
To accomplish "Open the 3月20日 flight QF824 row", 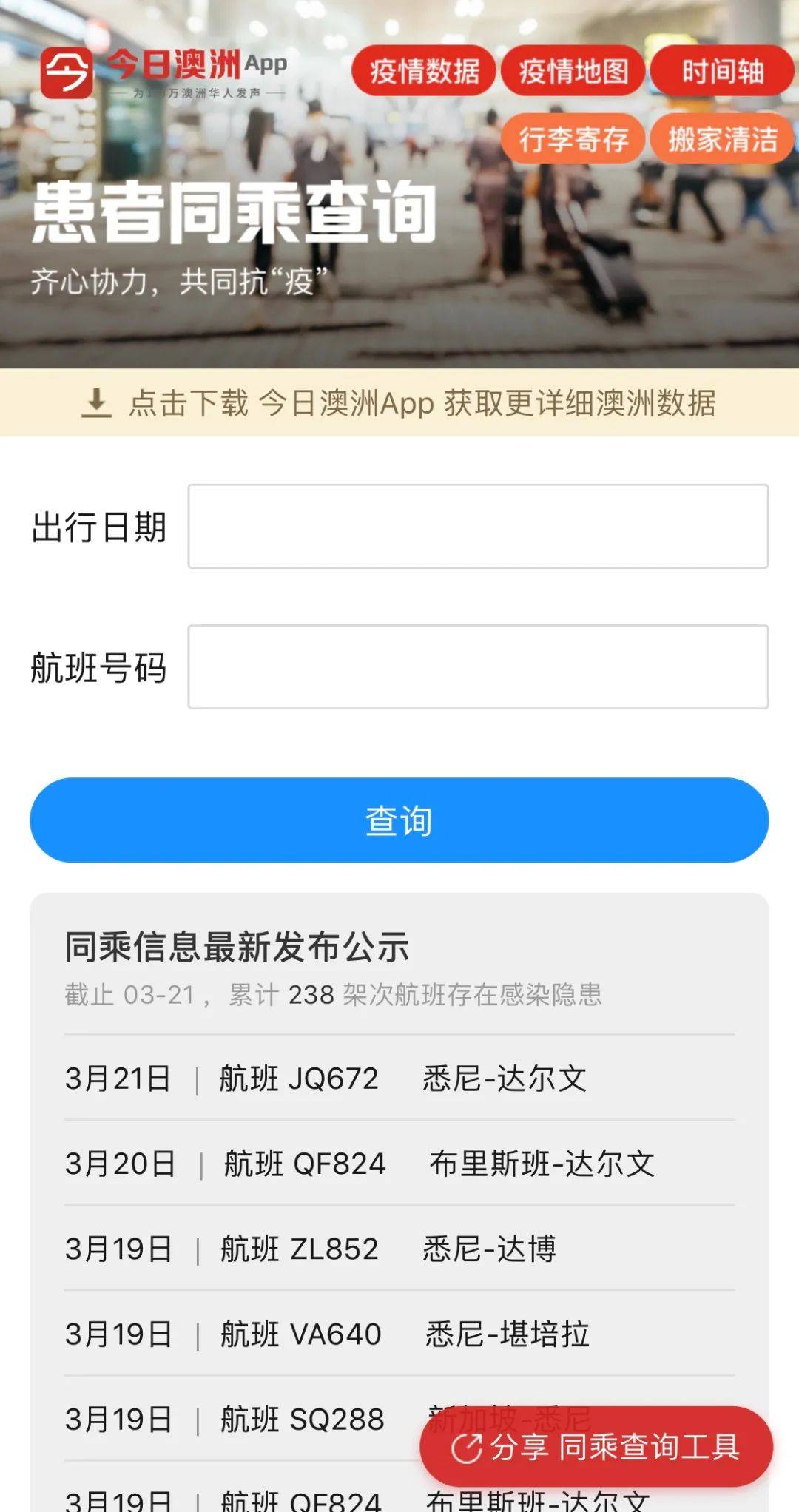I will (399, 1164).
